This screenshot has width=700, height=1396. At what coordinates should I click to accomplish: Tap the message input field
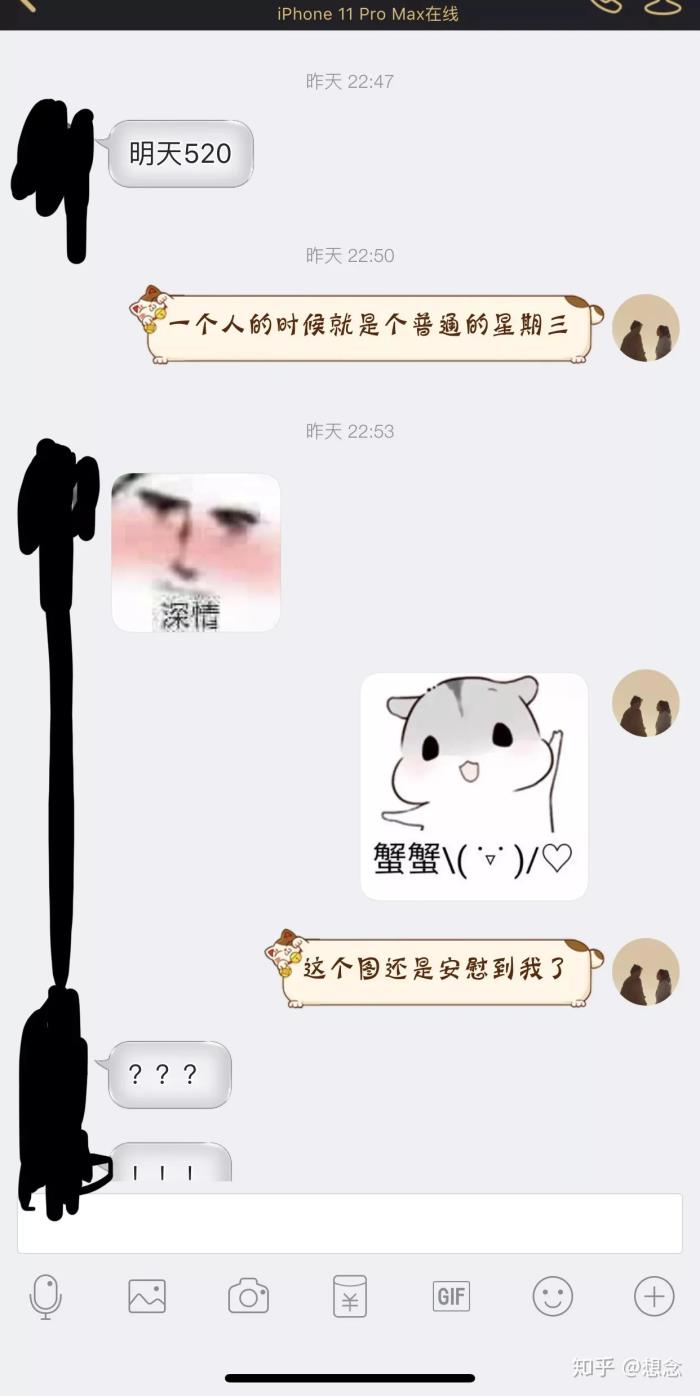tap(349, 1223)
